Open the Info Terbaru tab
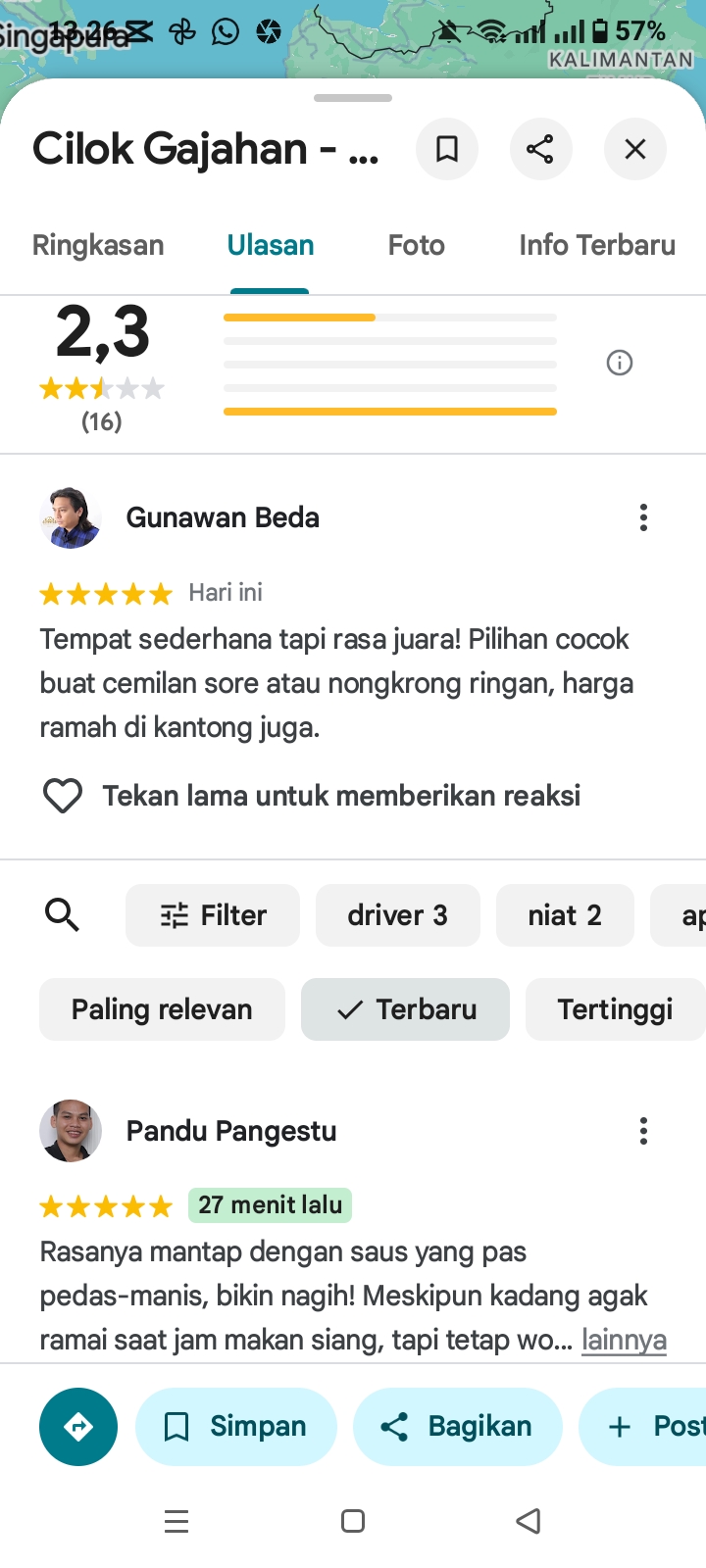Image resolution: width=706 pixels, height=1568 pixels. (x=596, y=245)
